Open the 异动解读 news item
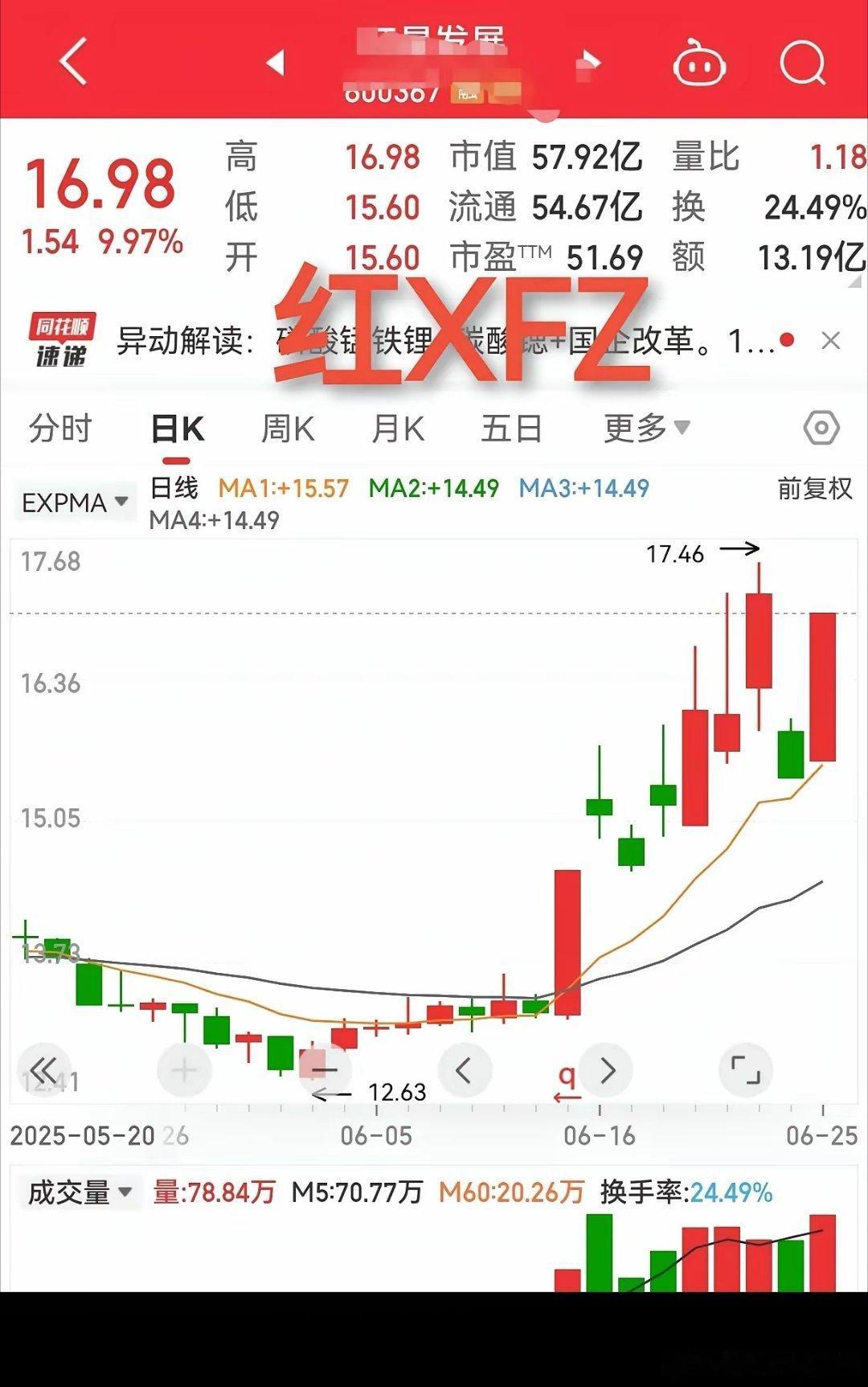This screenshot has width=868, height=1387. click(446, 341)
